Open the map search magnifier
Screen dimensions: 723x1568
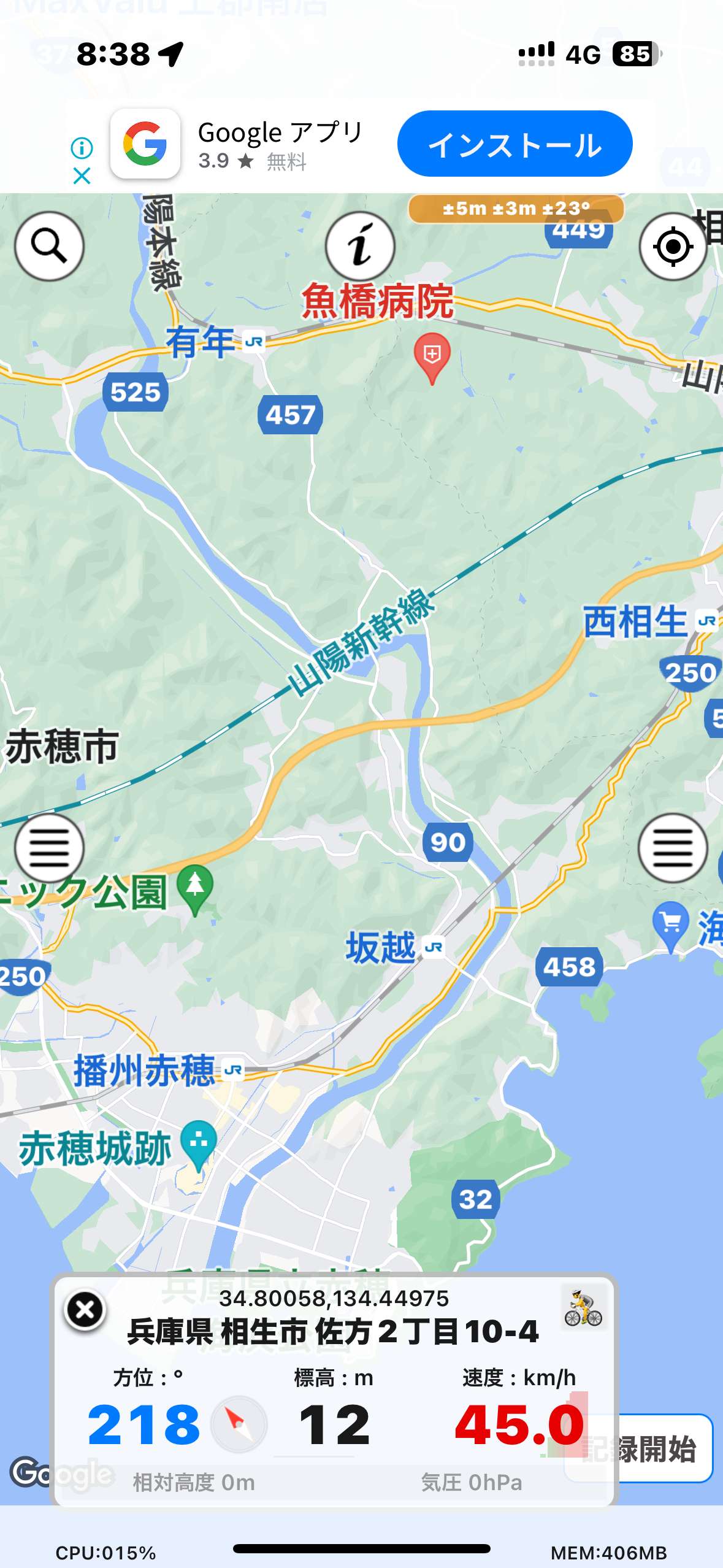click(49, 247)
